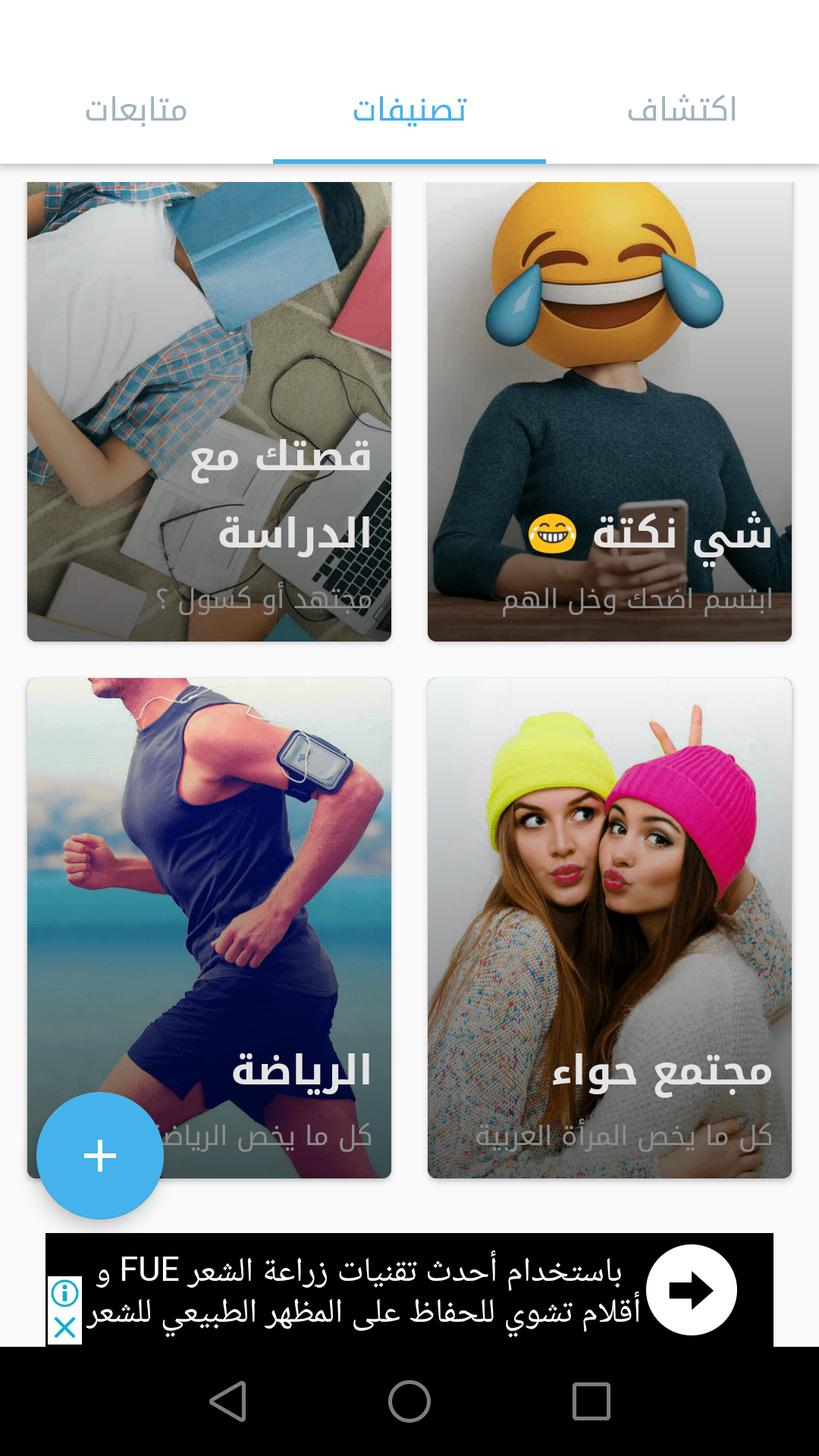Tap the blue plus floating action button
The height and width of the screenshot is (1456, 819).
coord(99,1156)
